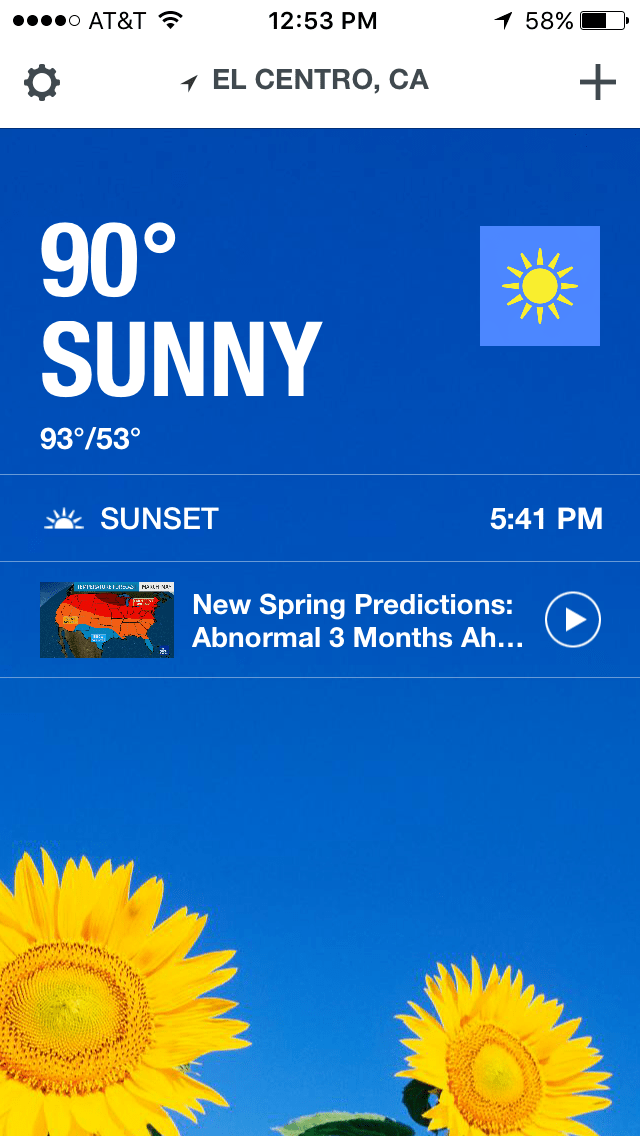The image size is (640, 1136).
Task: Open the spring predictions map thumbnail
Action: tap(107, 620)
